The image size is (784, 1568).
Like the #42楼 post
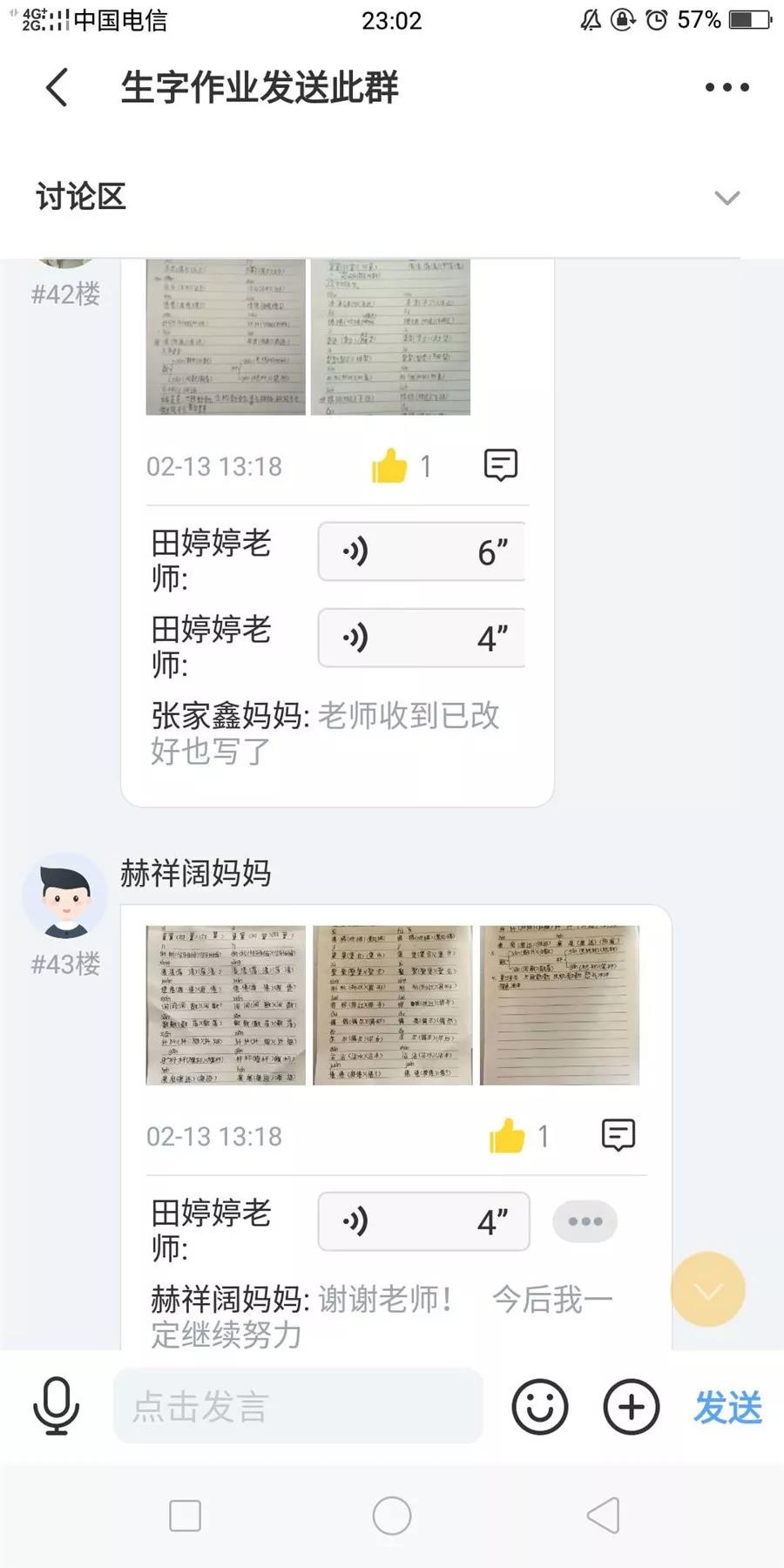pyautogui.click(x=389, y=466)
